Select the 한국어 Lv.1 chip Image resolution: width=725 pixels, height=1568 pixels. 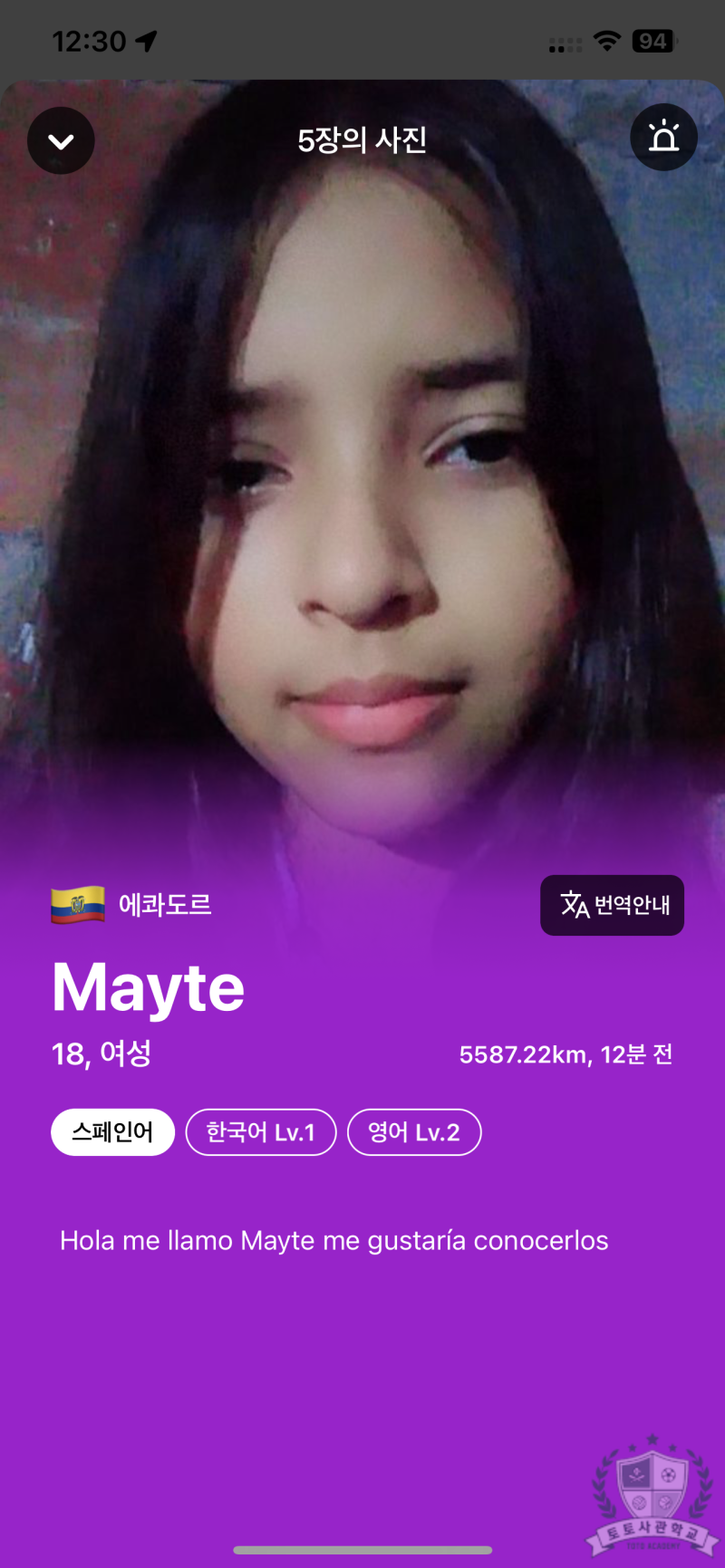click(x=261, y=1132)
